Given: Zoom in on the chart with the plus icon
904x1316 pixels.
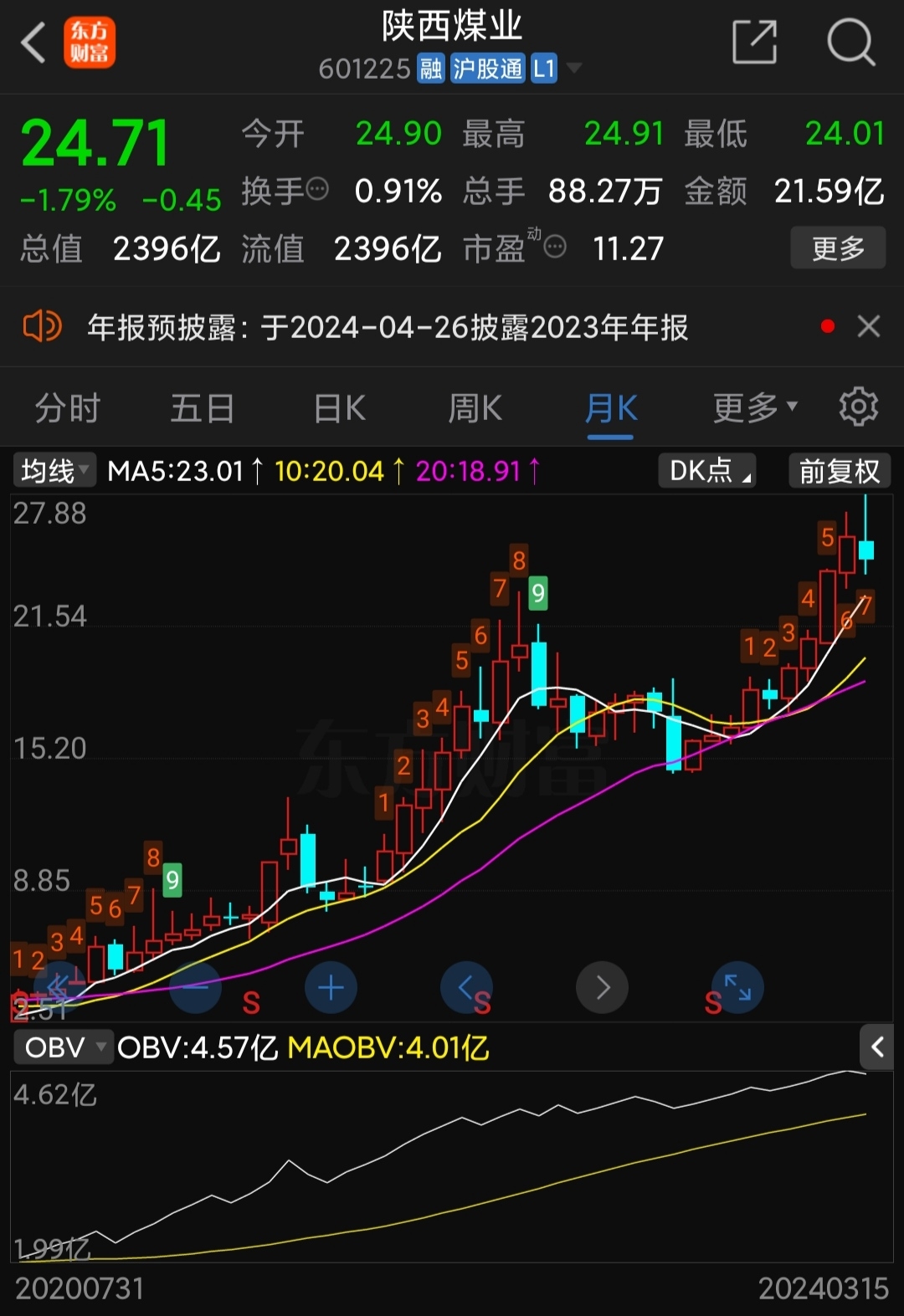Looking at the screenshot, I should pos(331,987).
